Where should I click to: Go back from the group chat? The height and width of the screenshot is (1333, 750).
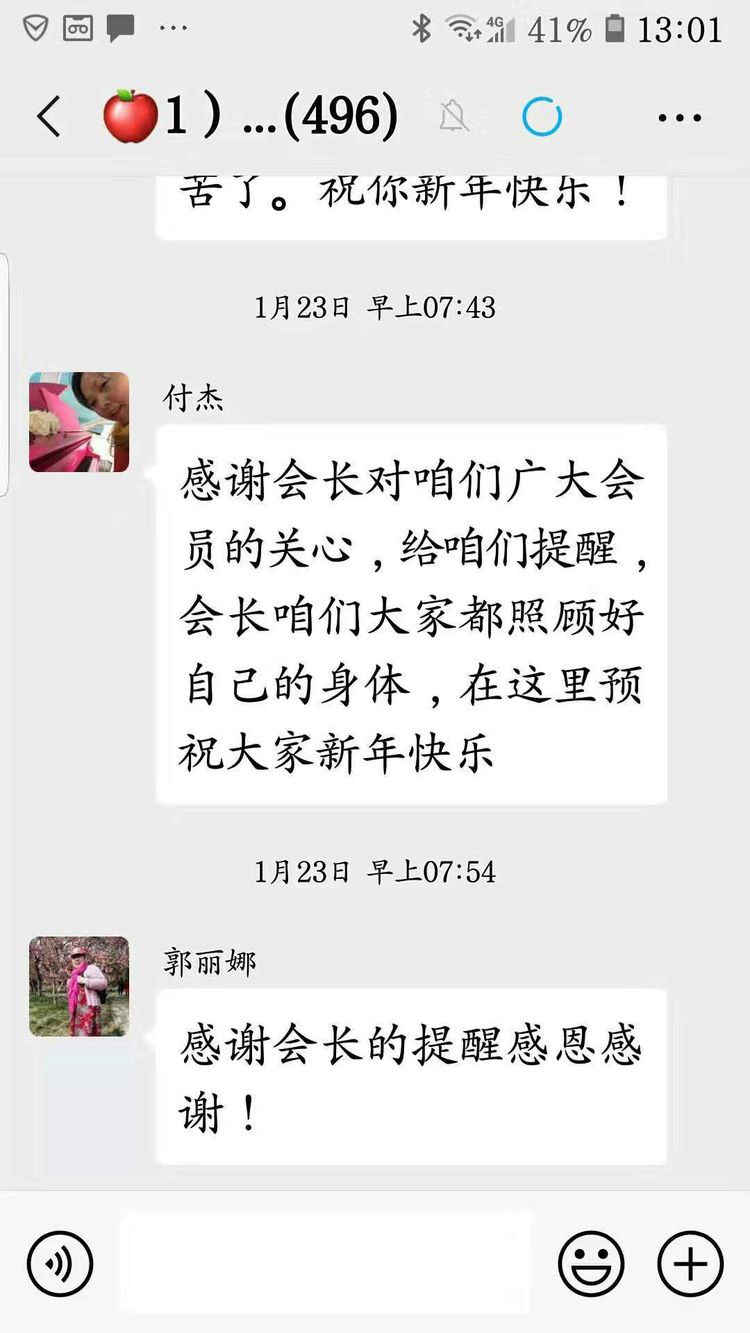(47, 118)
